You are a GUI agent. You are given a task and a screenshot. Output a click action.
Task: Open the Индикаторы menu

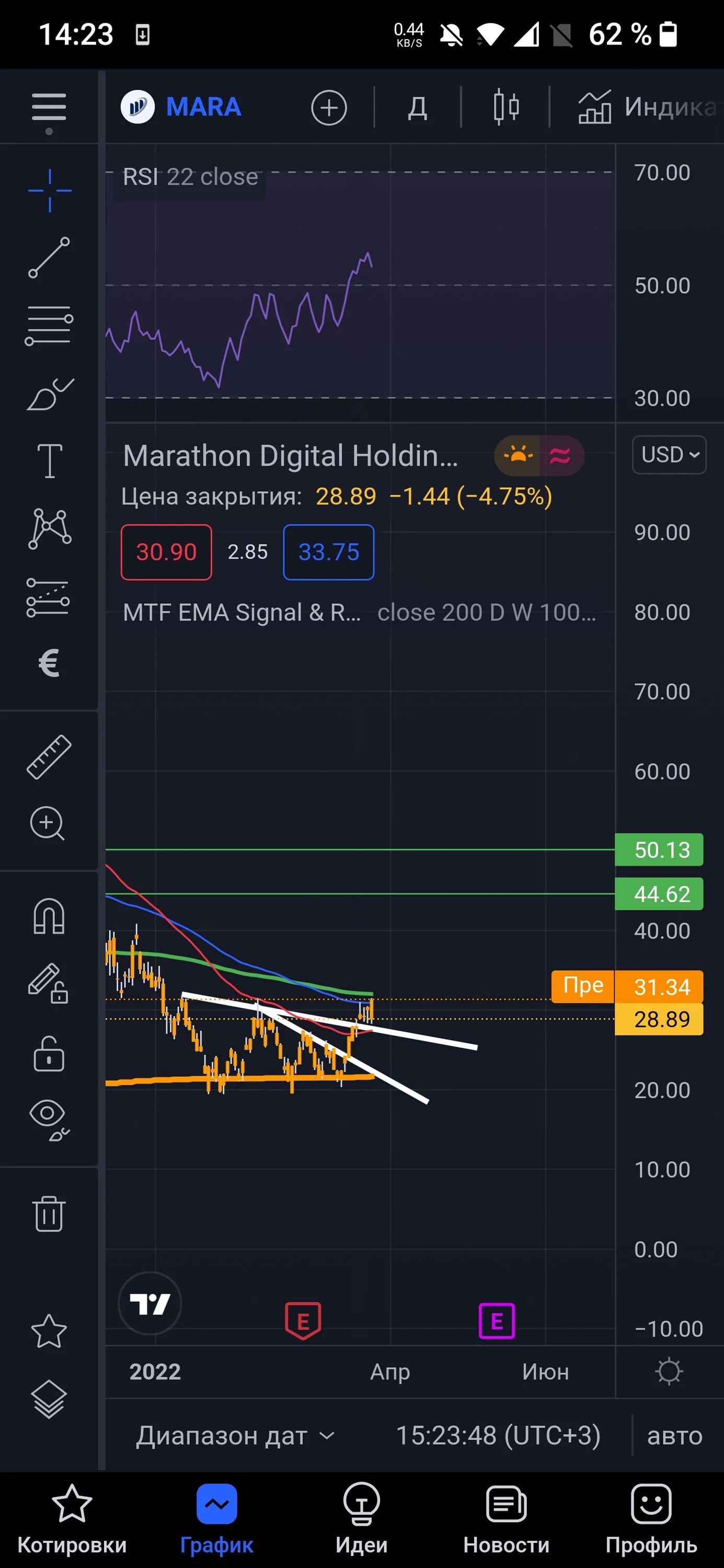(x=649, y=107)
